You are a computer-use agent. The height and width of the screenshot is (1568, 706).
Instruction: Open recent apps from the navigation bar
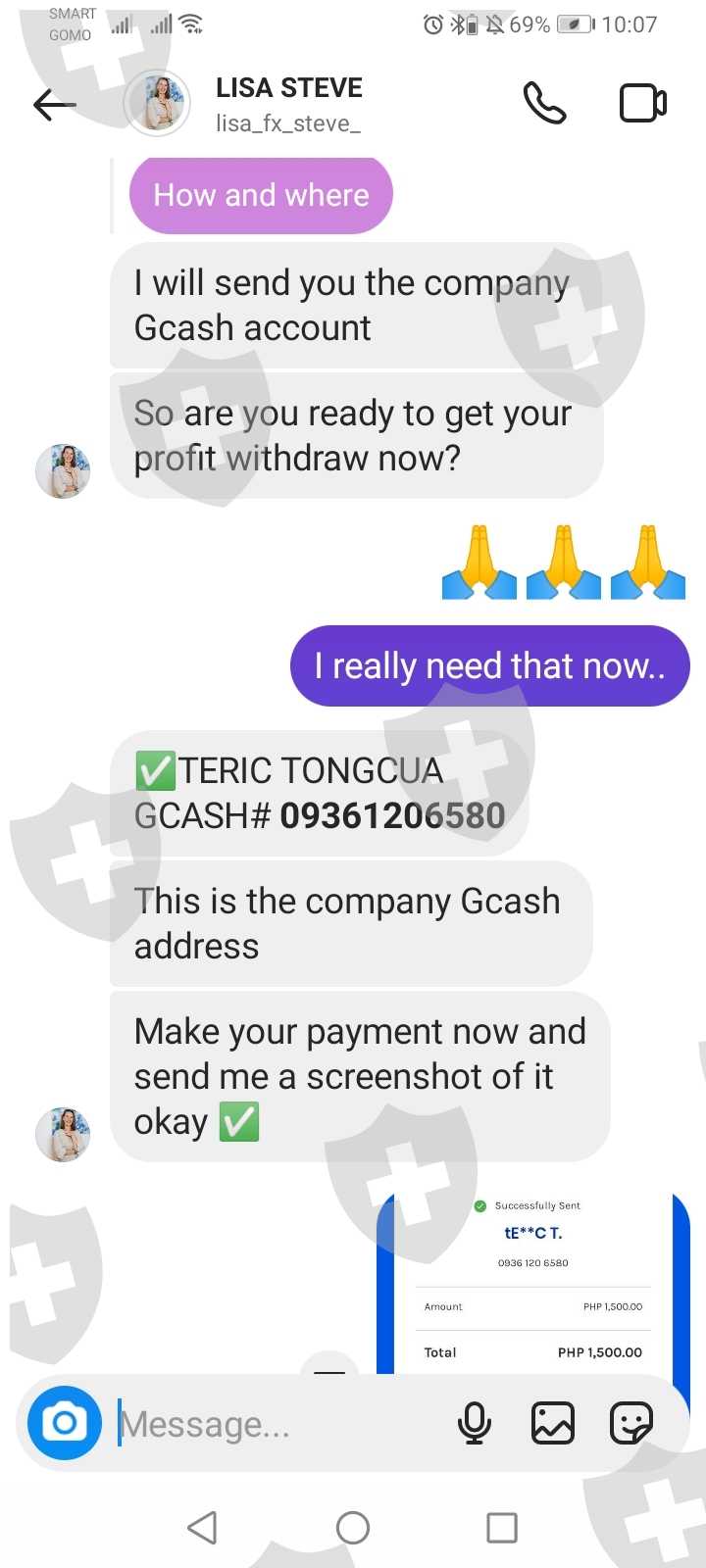tap(502, 1527)
